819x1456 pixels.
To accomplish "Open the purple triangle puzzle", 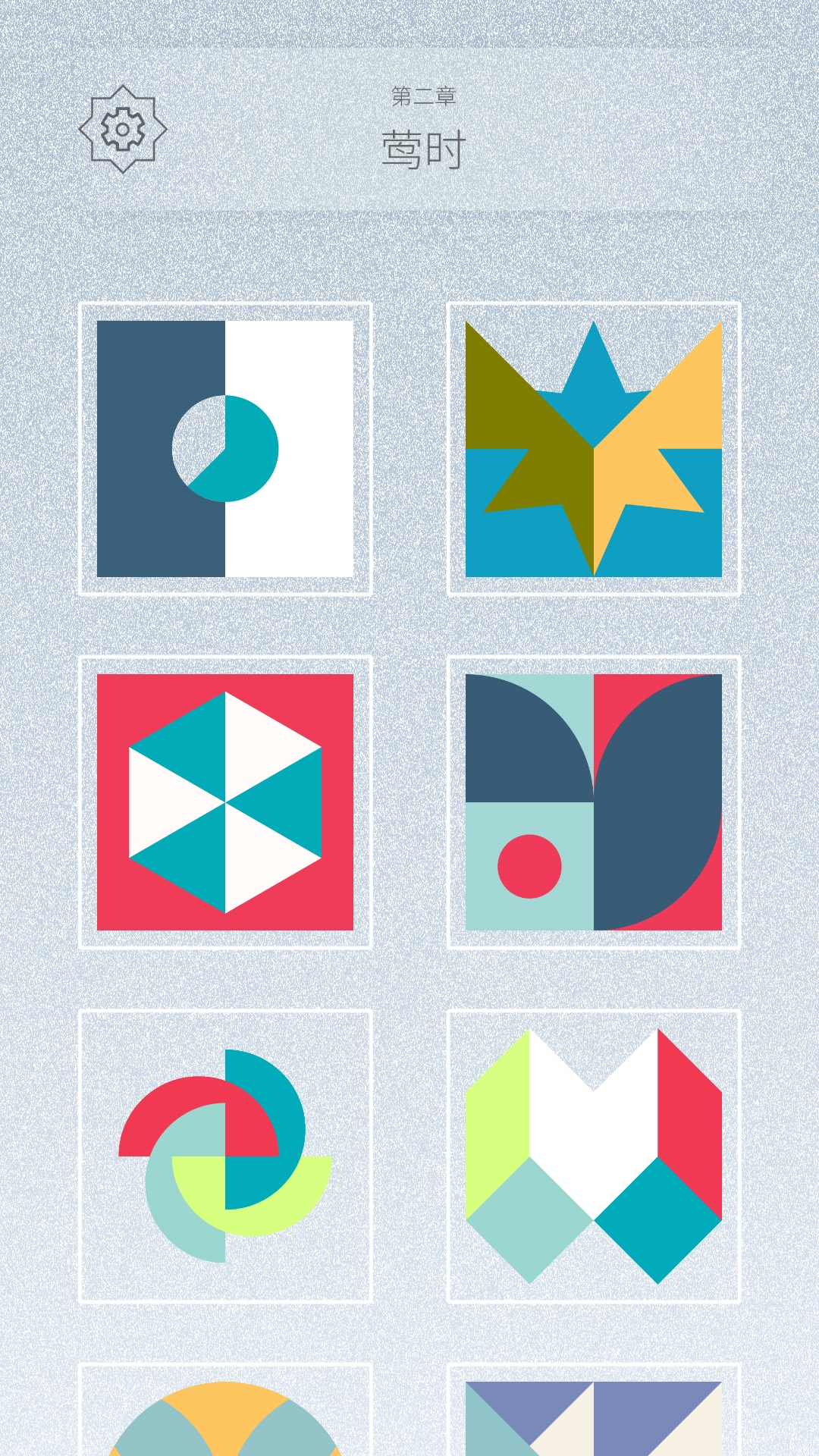I will click(x=594, y=1415).
